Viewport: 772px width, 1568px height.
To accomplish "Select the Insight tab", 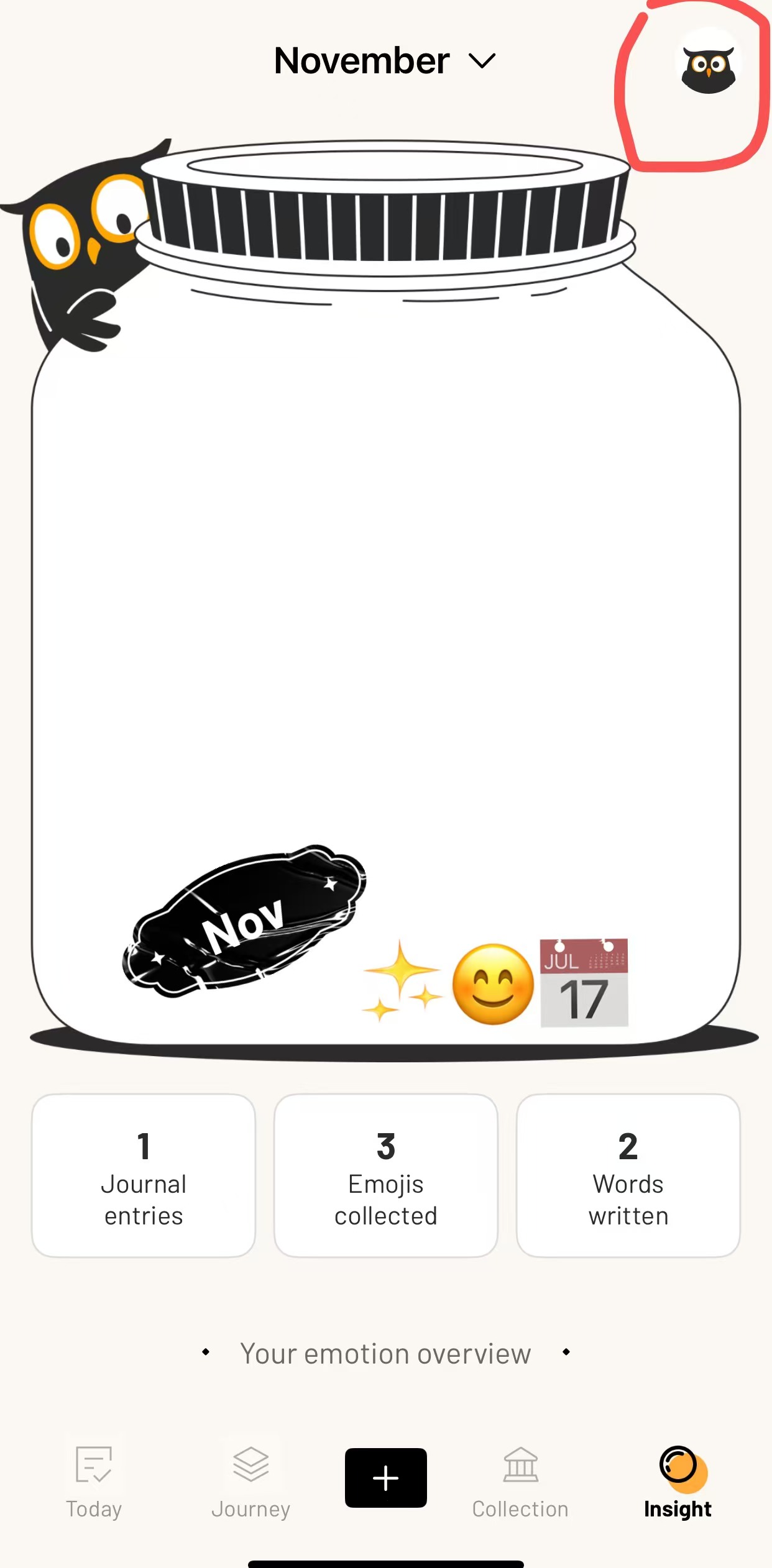I will (x=678, y=1482).
